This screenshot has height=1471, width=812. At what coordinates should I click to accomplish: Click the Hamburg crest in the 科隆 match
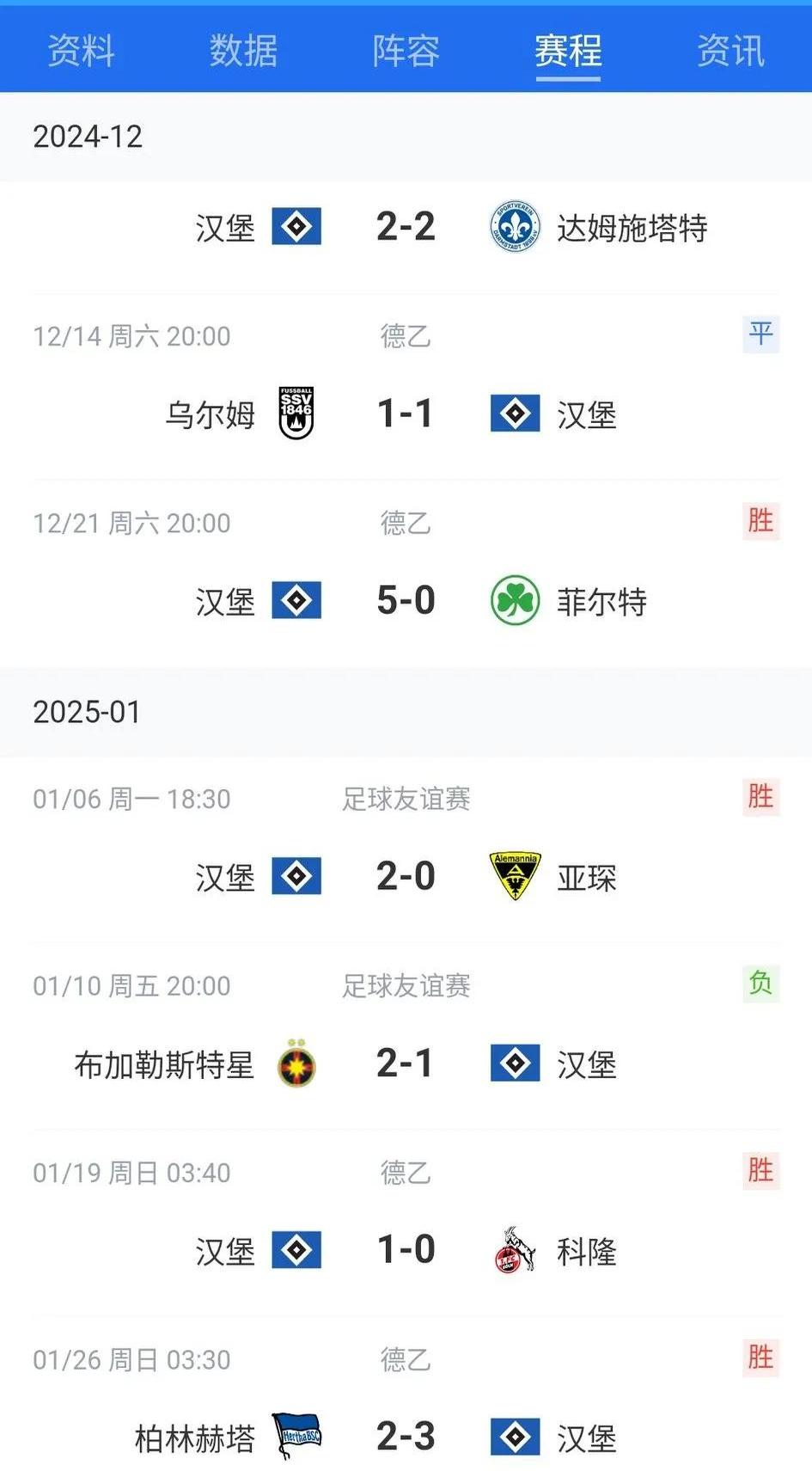296,1252
